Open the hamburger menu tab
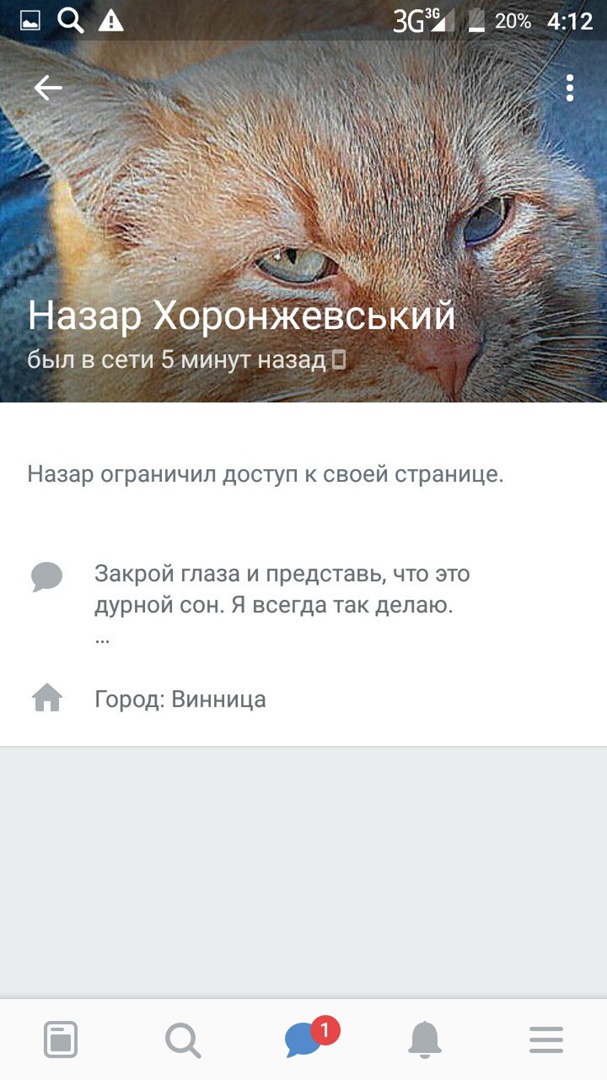The width and height of the screenshot is (607, 1080). [x=546, y=1040]
